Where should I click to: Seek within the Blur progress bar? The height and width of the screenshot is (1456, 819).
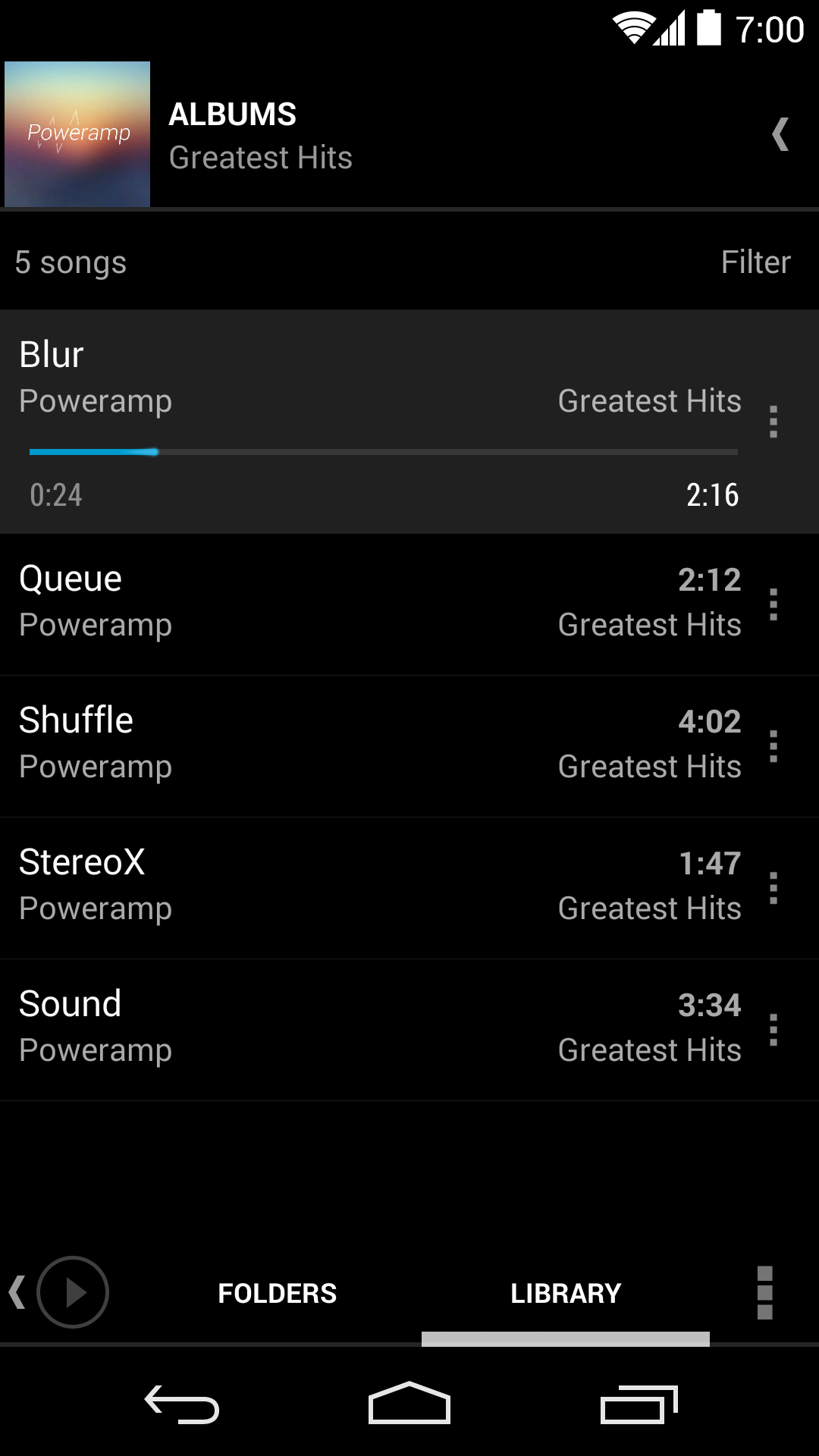point(383,452)
